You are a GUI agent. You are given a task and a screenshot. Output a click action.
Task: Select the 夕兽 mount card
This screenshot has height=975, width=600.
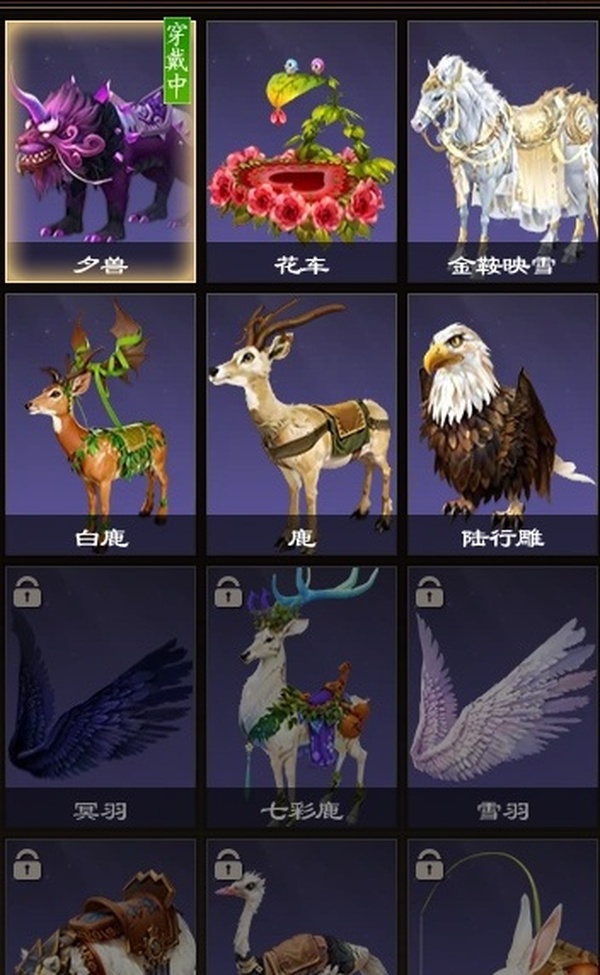[100, 150]
